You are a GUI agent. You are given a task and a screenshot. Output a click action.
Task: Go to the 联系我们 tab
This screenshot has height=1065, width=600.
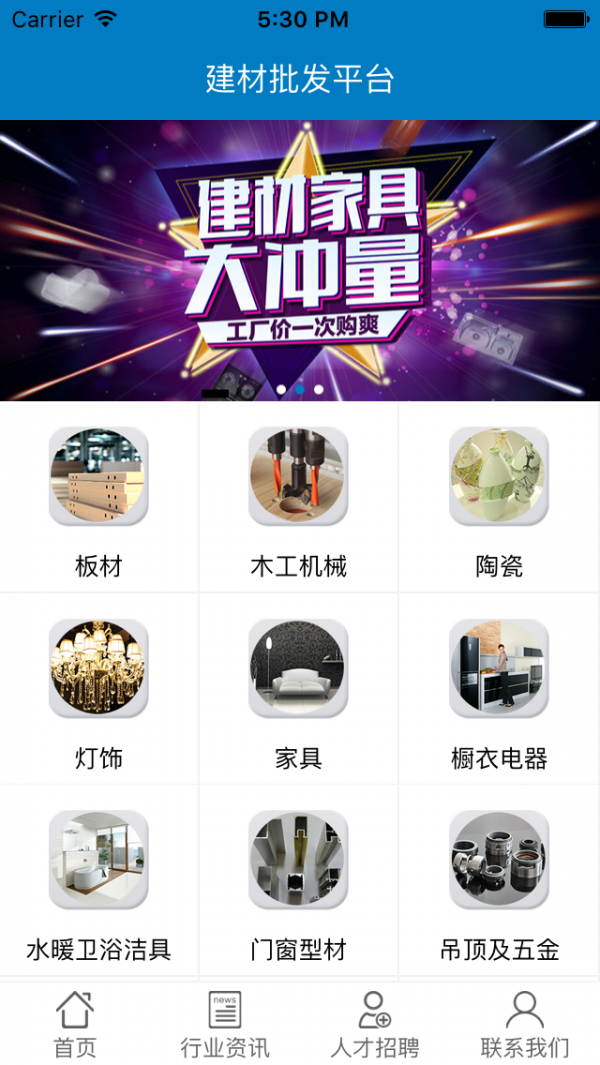(x=525, y=1024)
